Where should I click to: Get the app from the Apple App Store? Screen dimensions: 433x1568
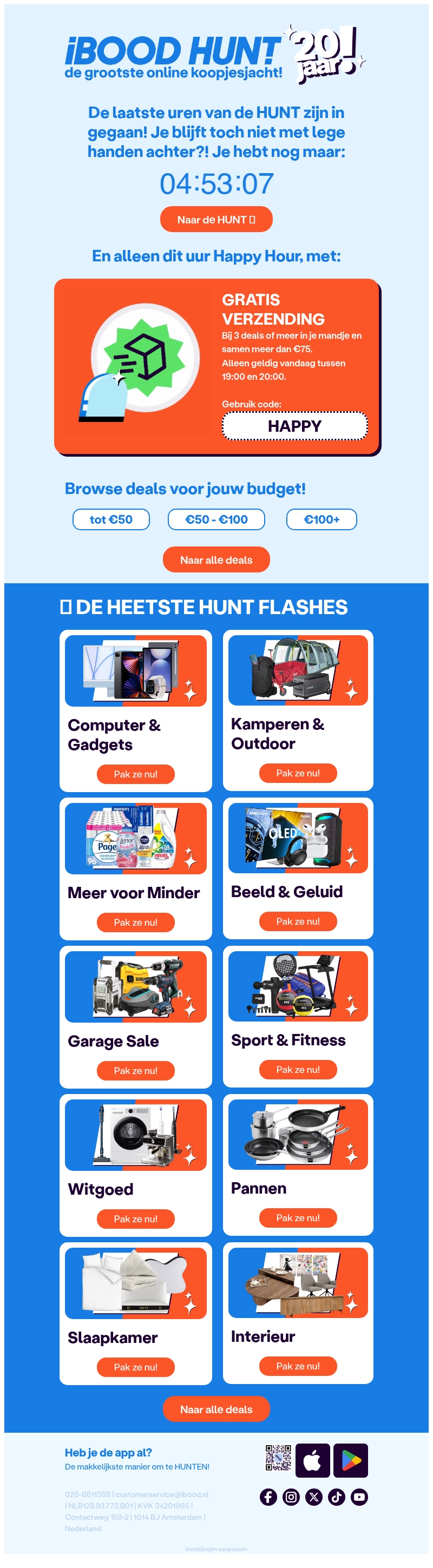313,1460
